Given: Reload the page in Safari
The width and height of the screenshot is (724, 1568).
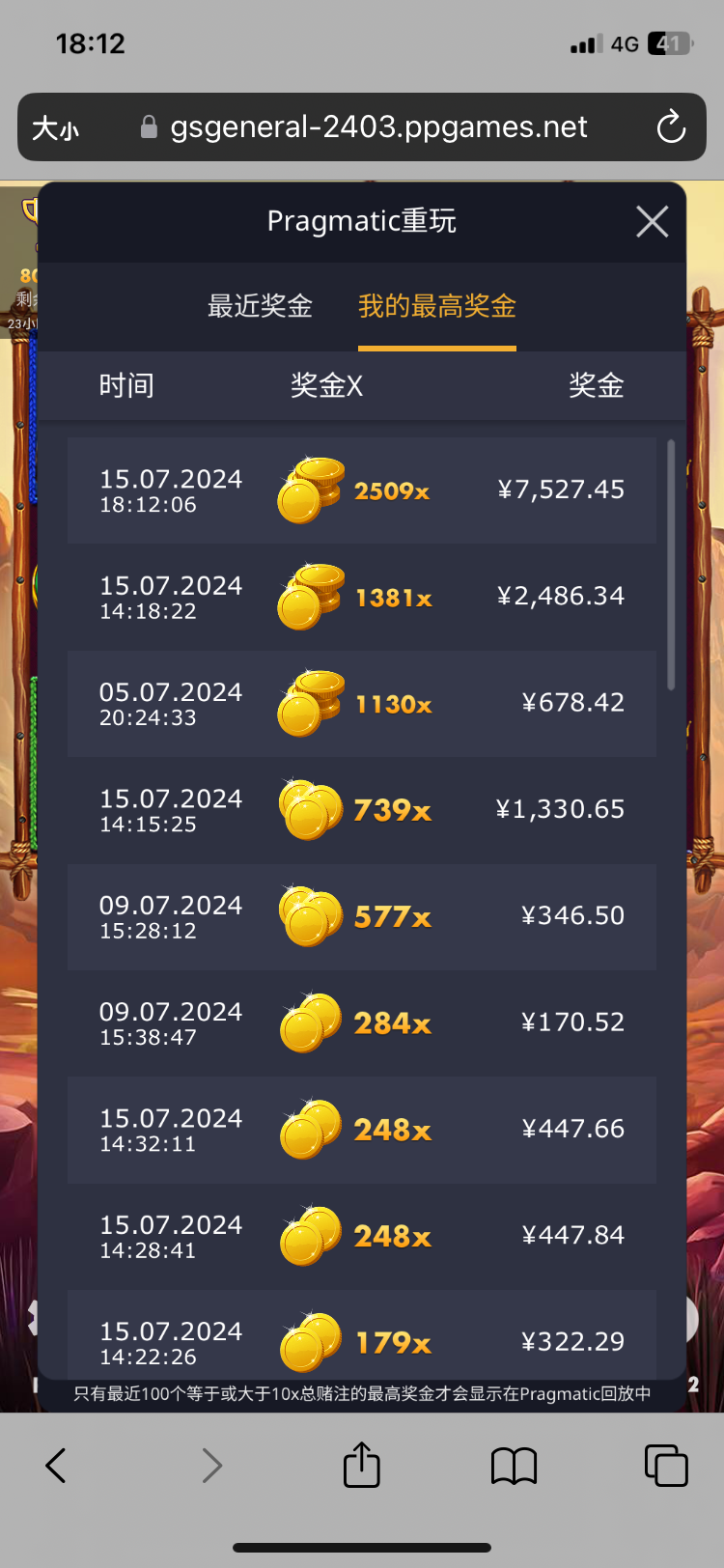Looking at the screenshot, I should pyautogui.click(x=670, y=127).
